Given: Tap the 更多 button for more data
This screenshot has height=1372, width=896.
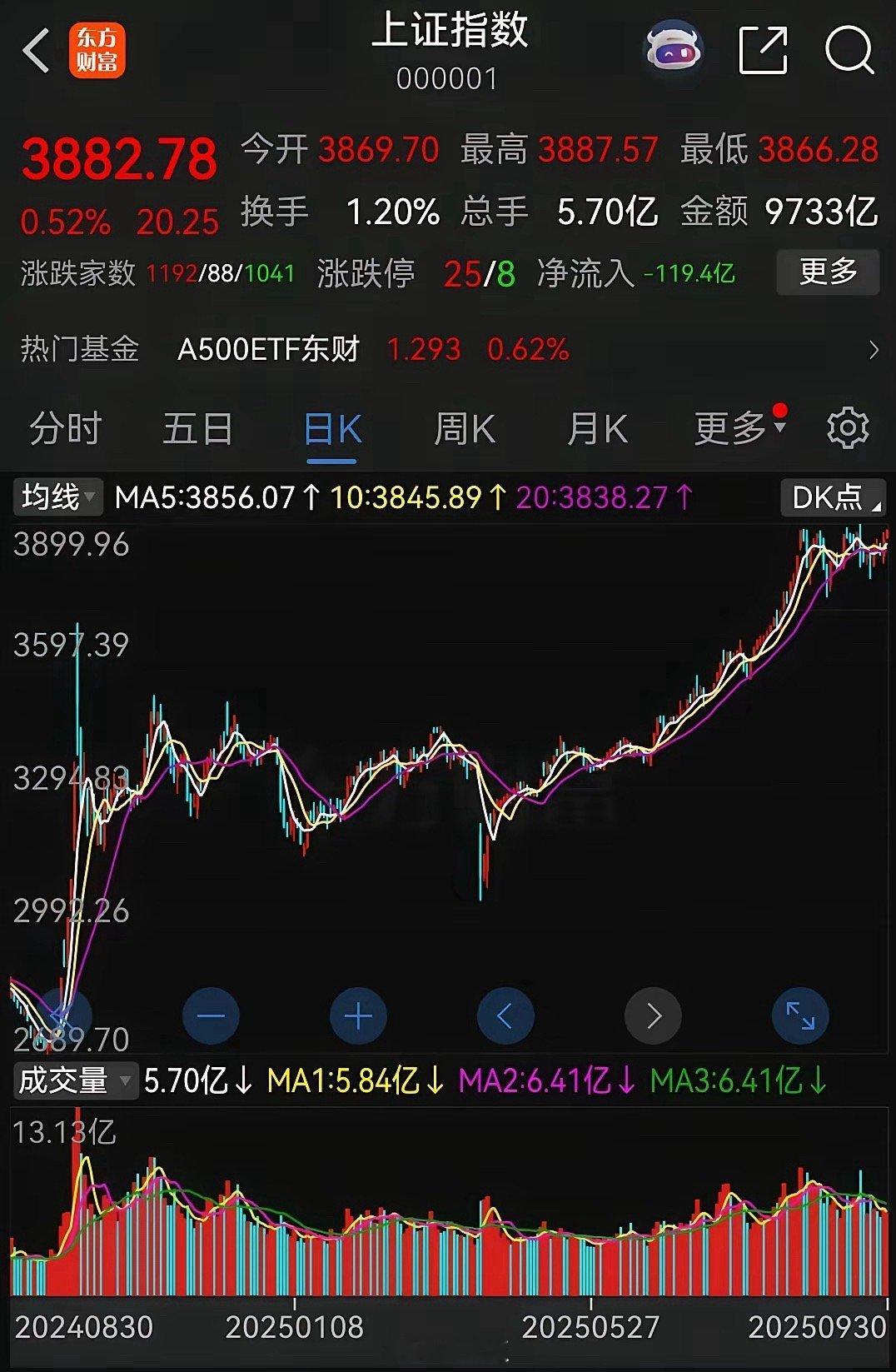Looking at the screenshot, I should [828, 272].
